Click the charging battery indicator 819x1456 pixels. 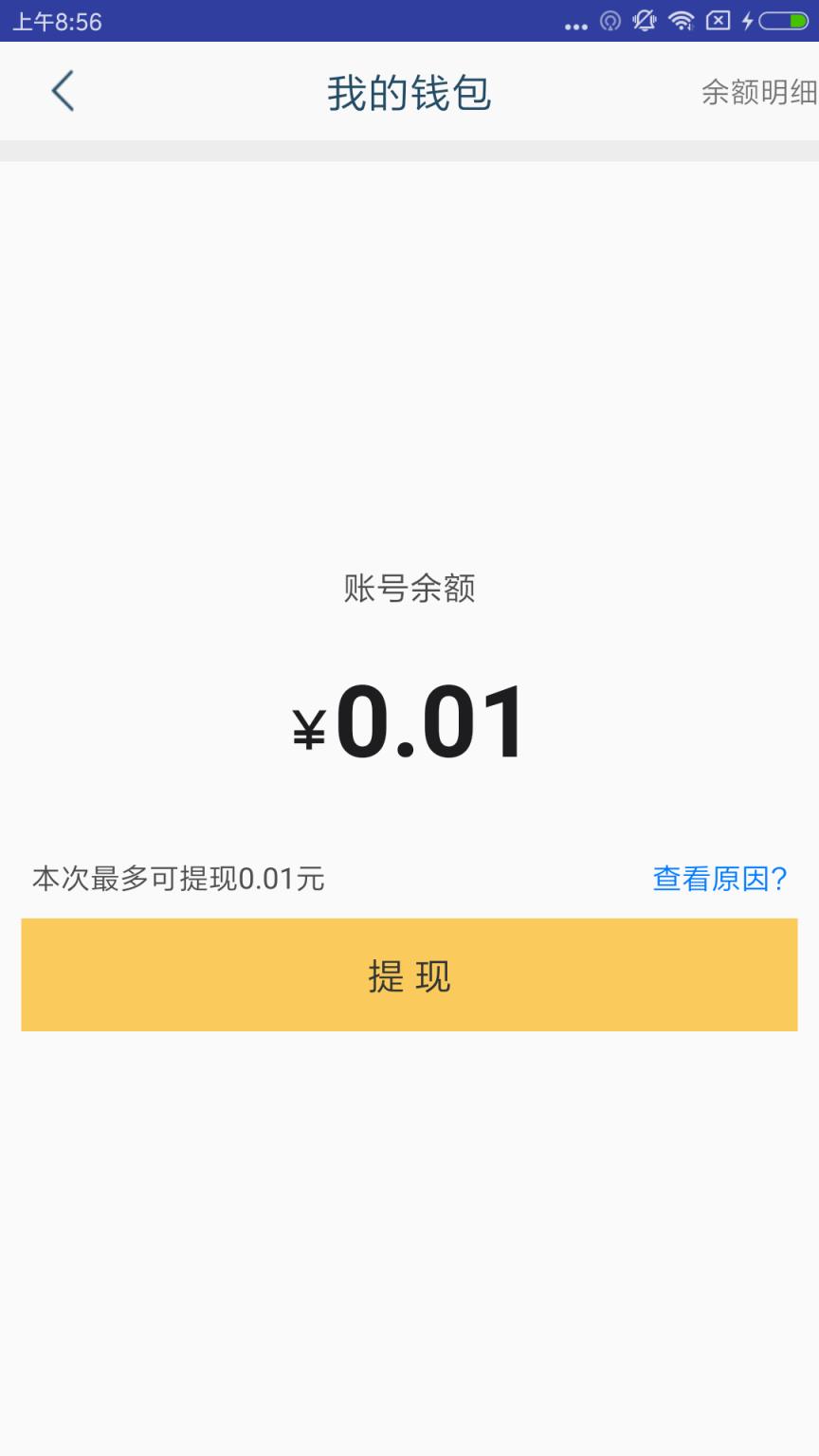tap(783, 19)
